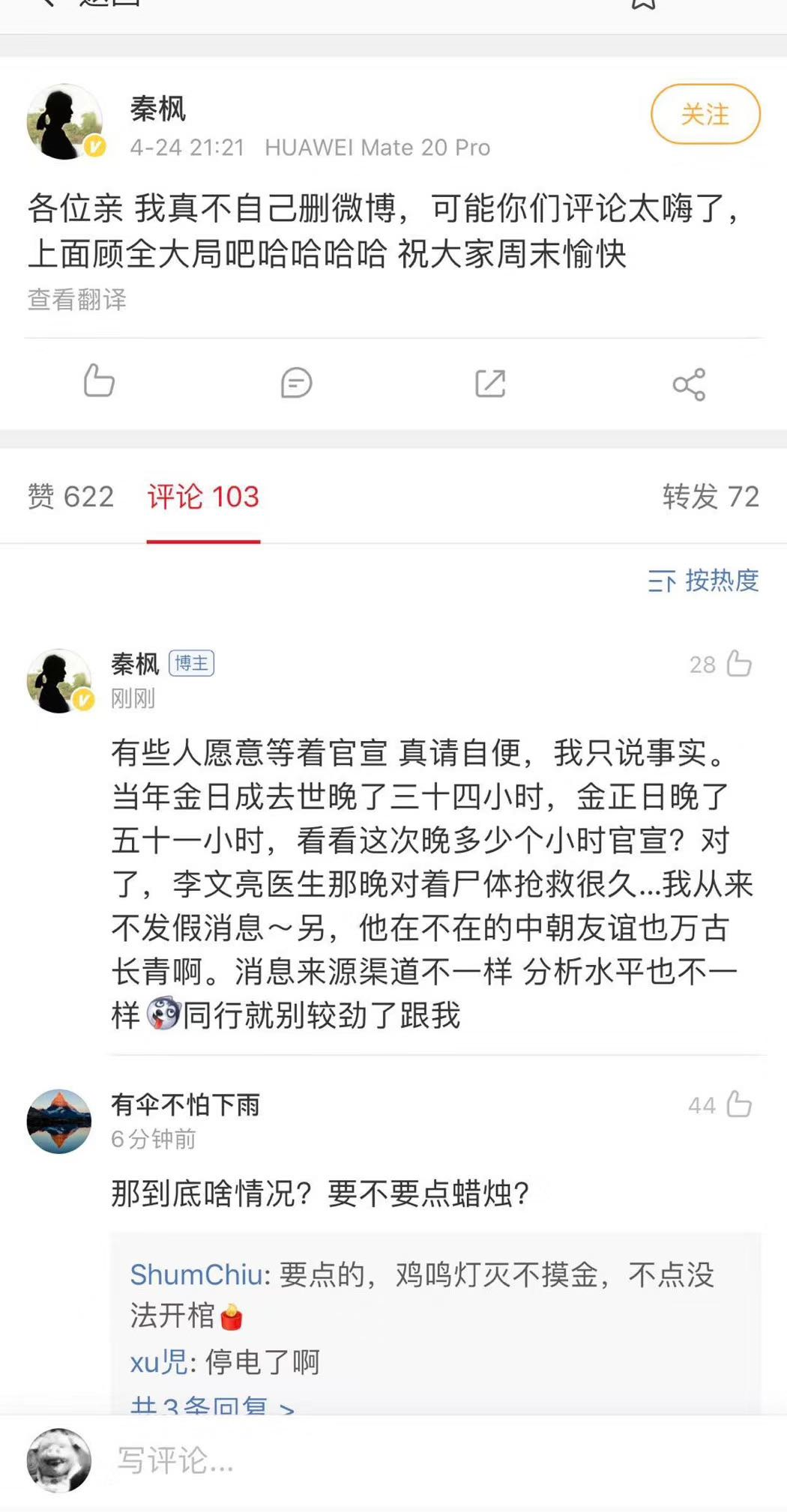Select the 评论 103 tab
The height and width of the screenshot is (1512, 787).
(203, 498)
